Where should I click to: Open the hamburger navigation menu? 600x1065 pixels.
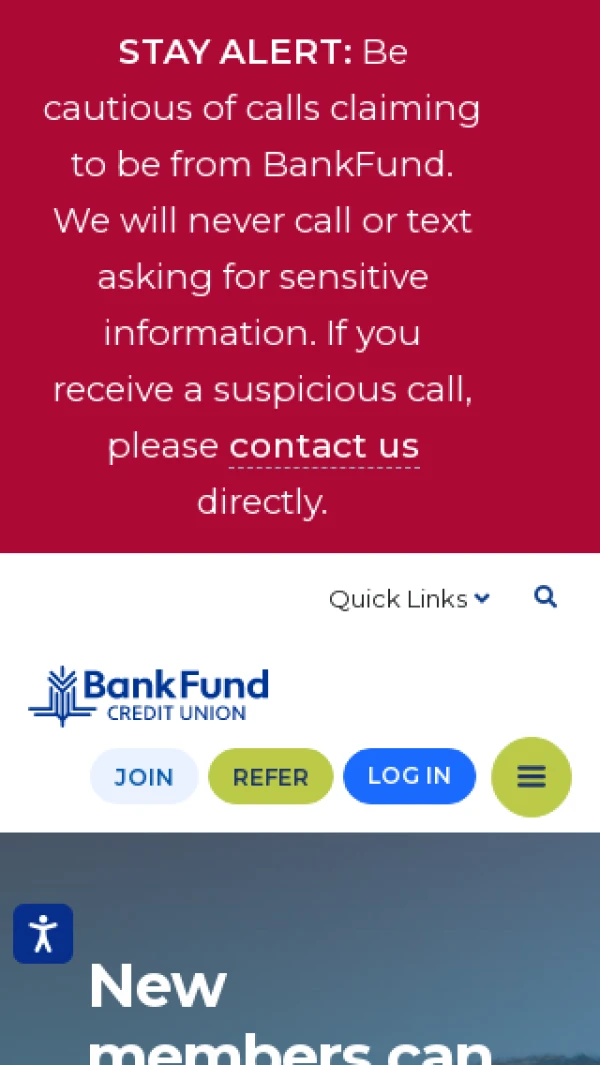[531, 777]
